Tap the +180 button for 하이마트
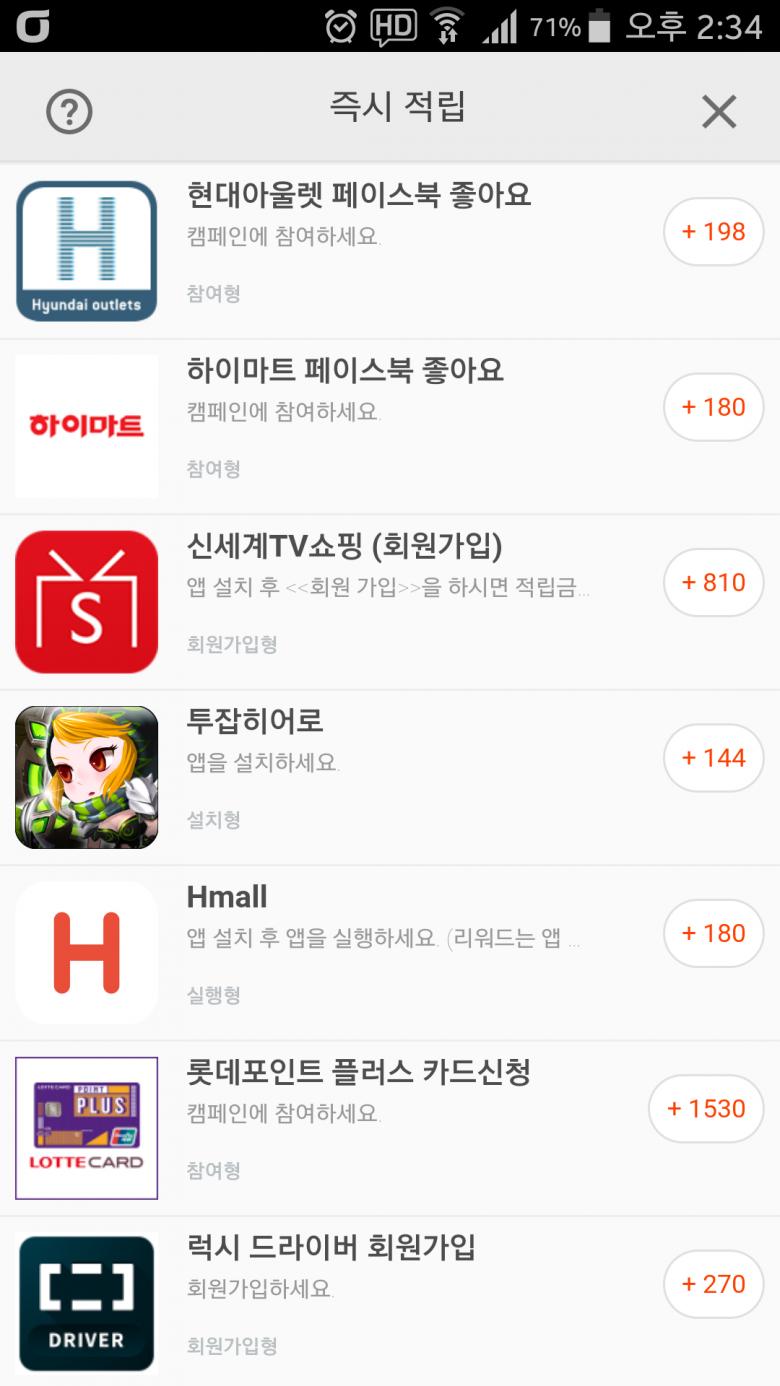Screen dimensions: 780x1386 click(x=713, y=407)
